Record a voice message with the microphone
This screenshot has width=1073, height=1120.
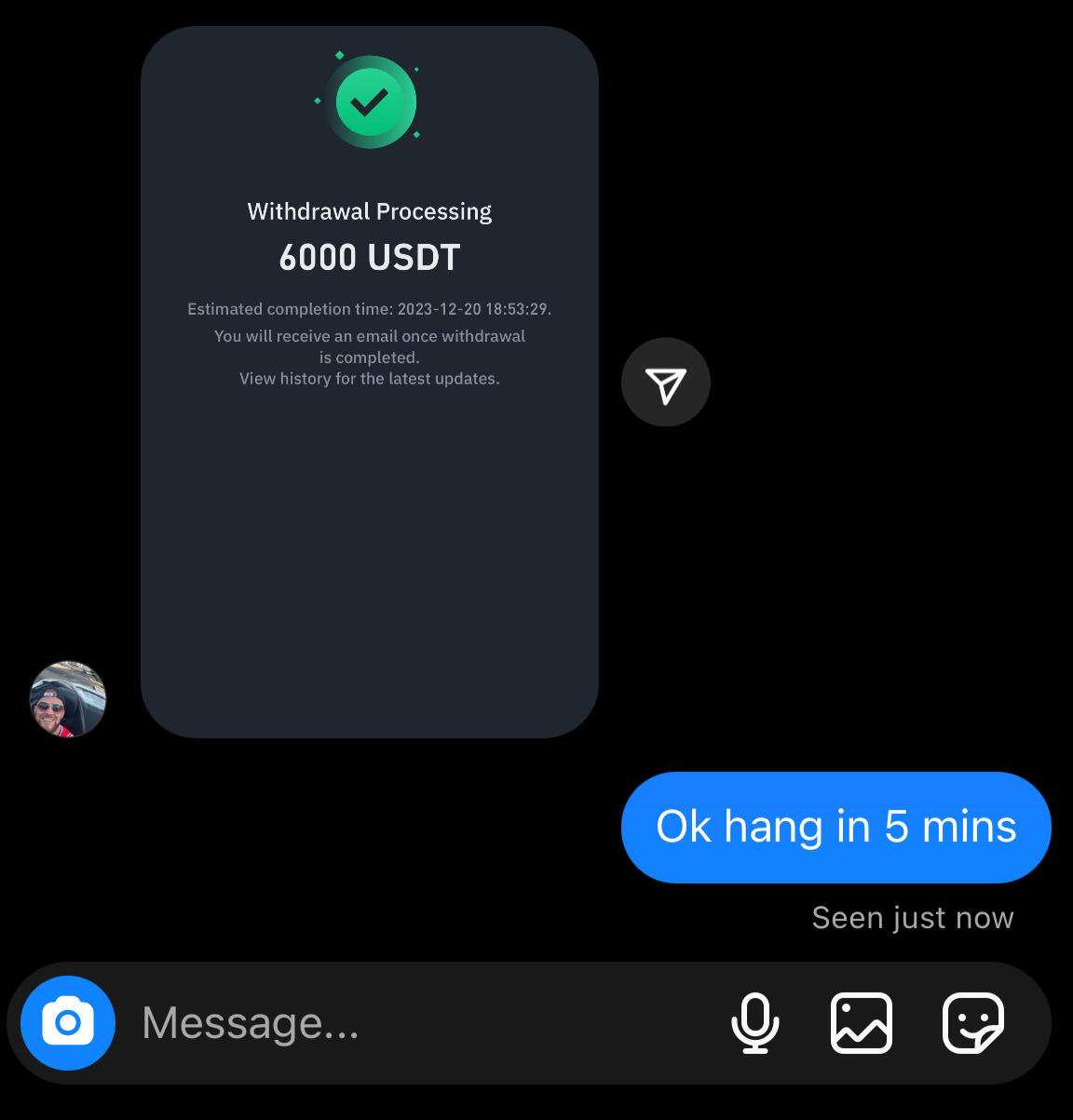[754, 1022]
